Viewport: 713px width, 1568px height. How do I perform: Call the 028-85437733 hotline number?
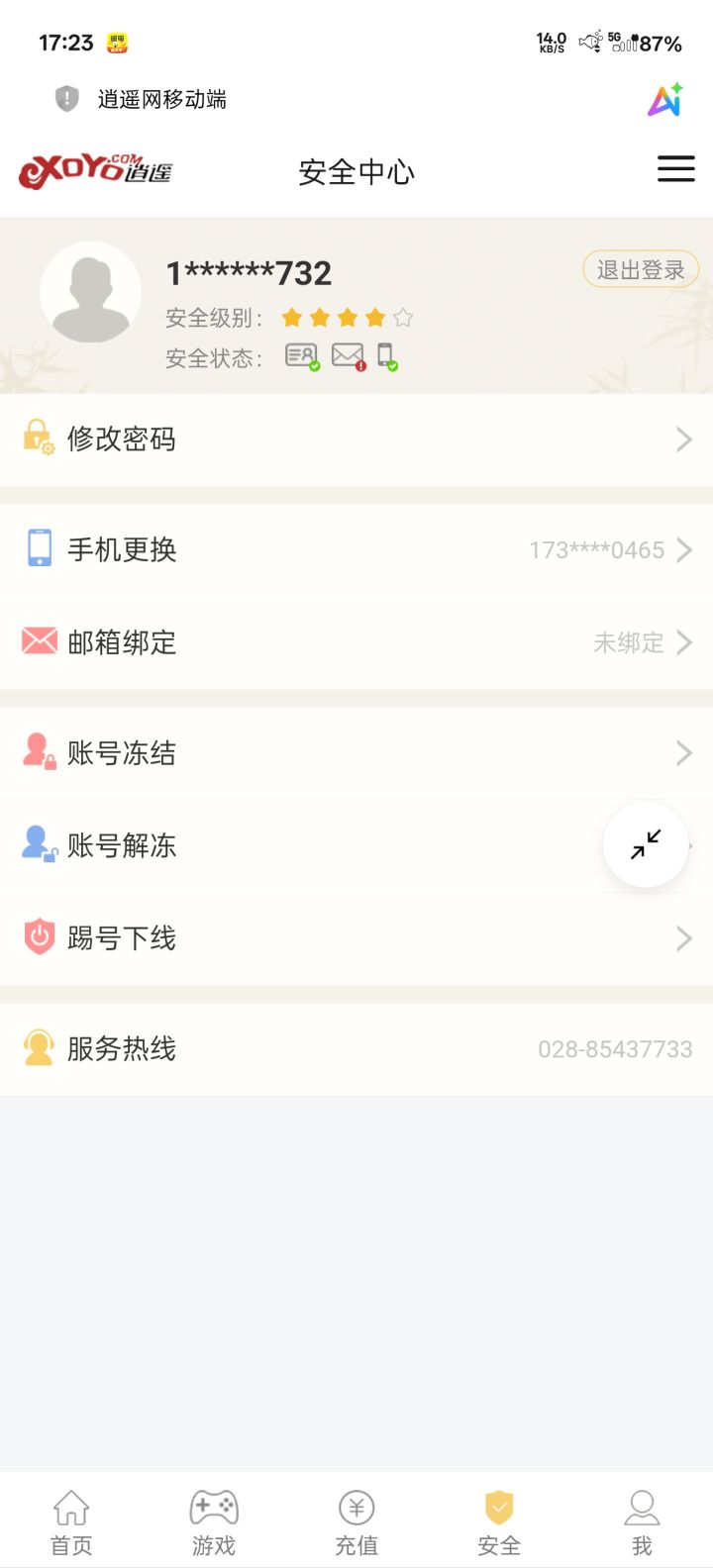tap(615, 1049)
